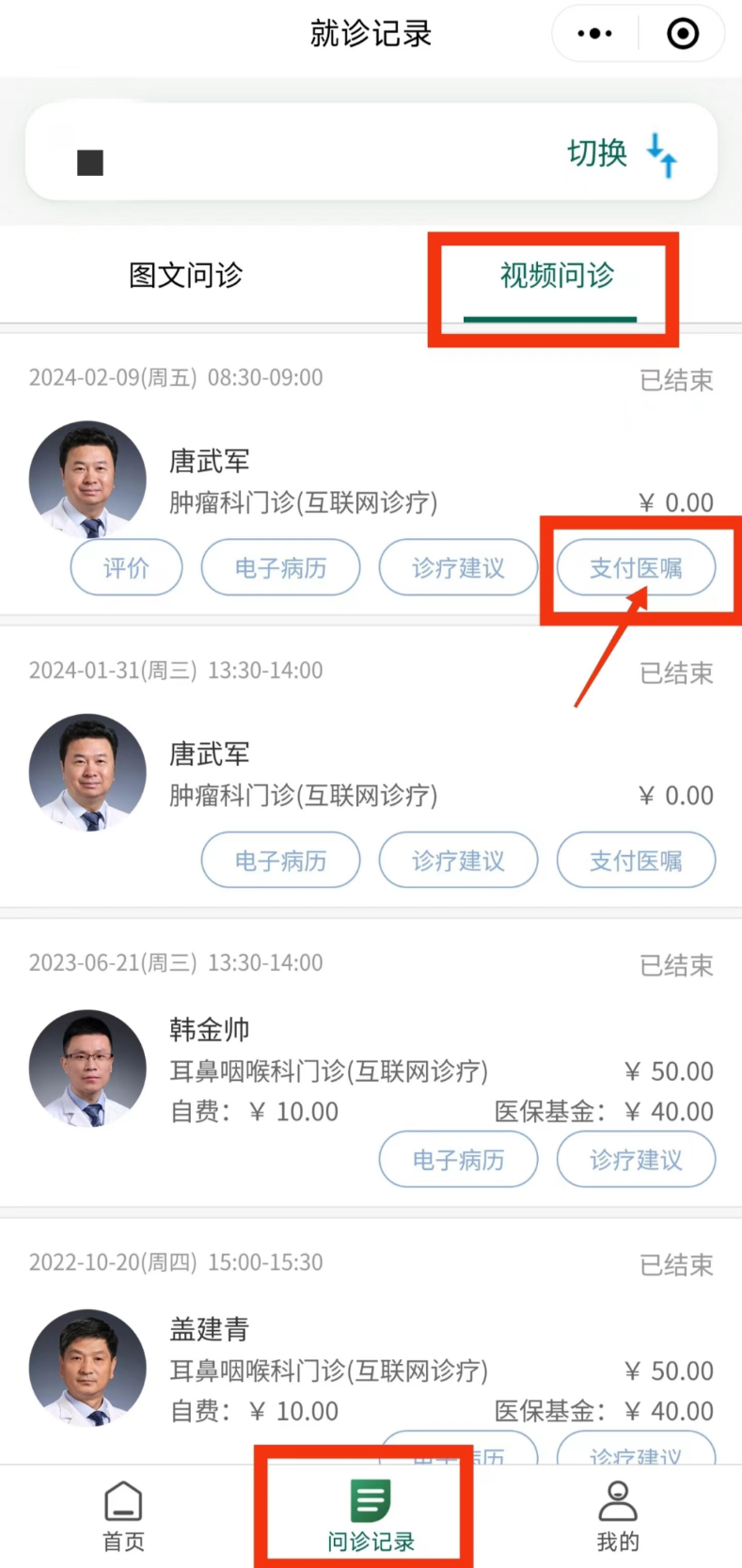This screenshot has height=1568, width=742.
Task: View 诊疗建议 for 韩金帅's visit
Action: (636, 1160)
